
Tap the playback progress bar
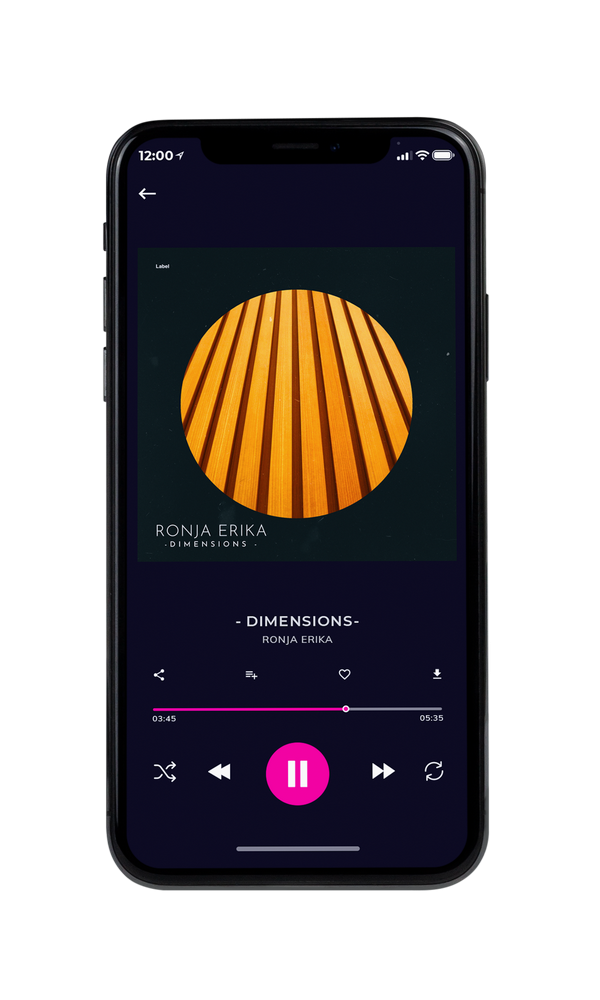point(297,709)
